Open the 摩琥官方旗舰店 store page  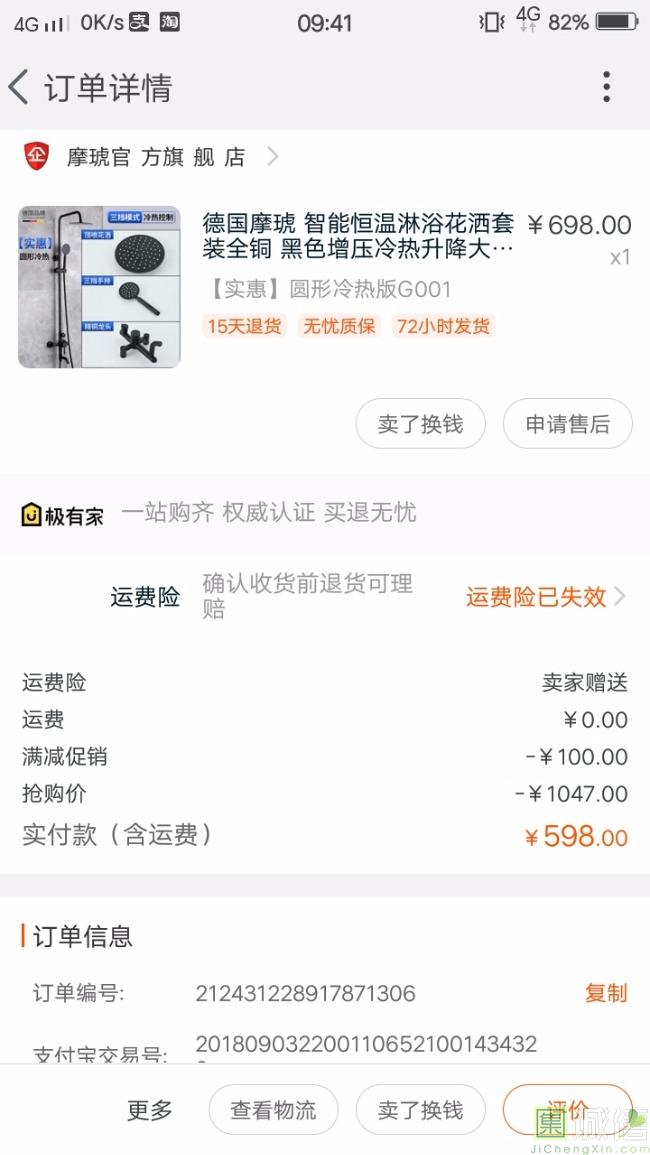pyautogui.click(x=155, y=157)
